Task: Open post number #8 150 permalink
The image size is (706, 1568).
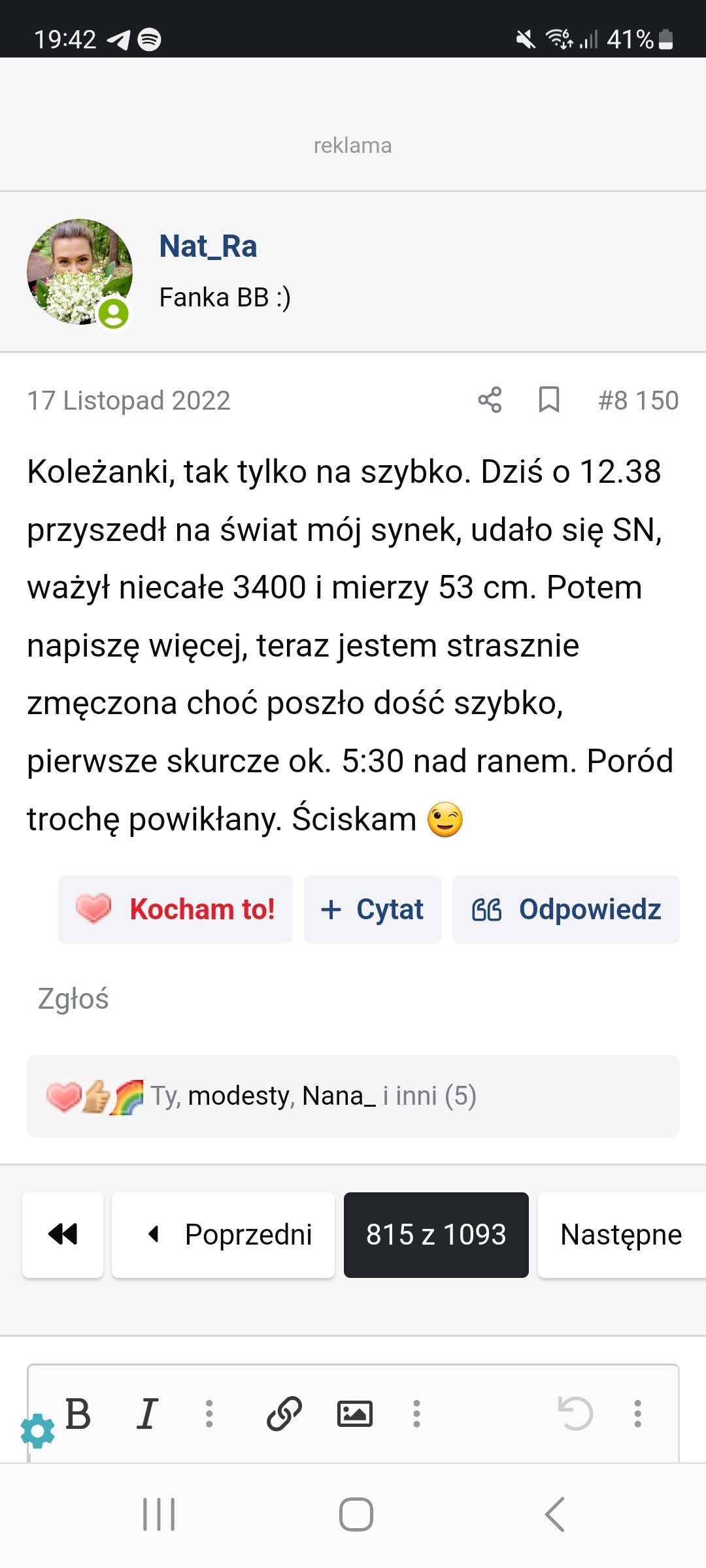Action: (x=638, y=400)
